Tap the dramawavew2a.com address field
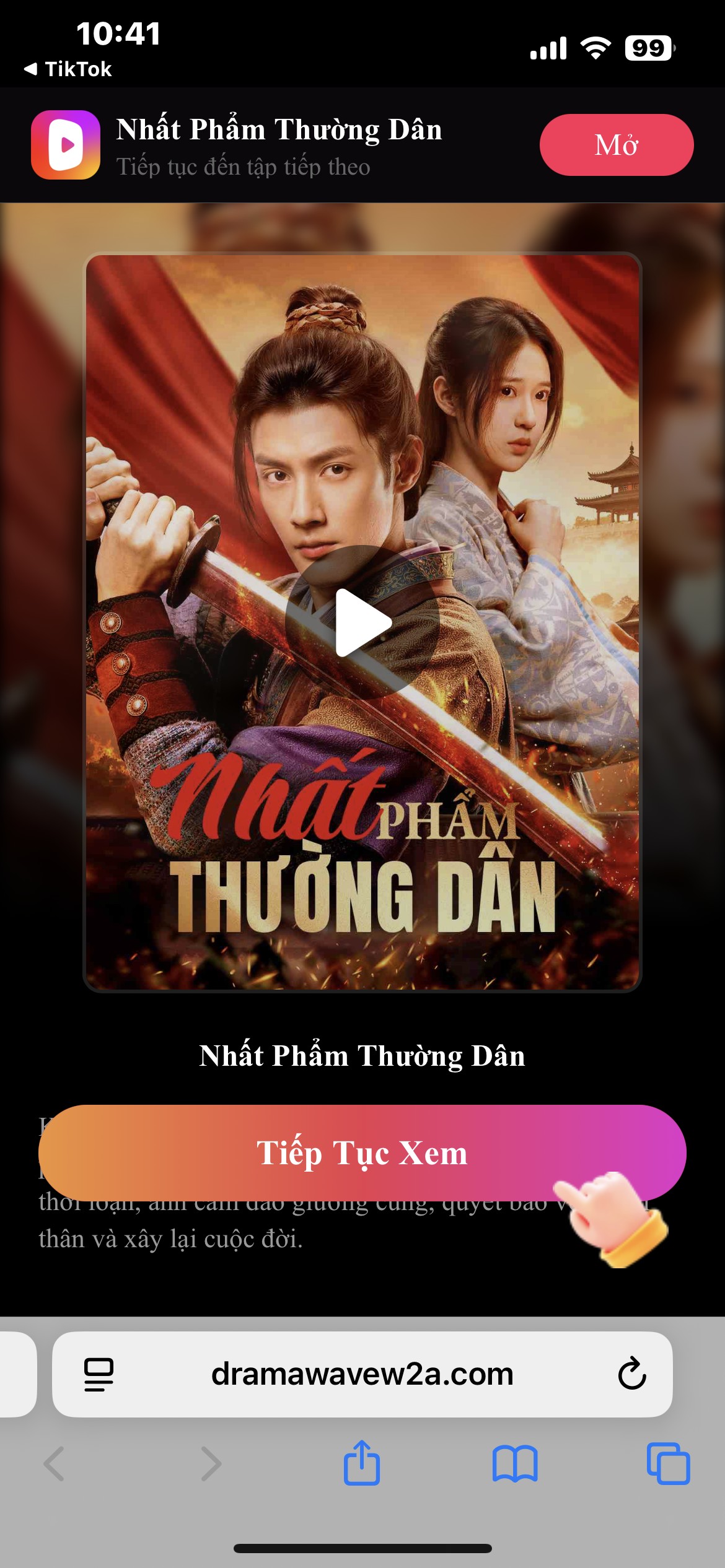This screenshot has height=1568, width=725. point(362,1374)
